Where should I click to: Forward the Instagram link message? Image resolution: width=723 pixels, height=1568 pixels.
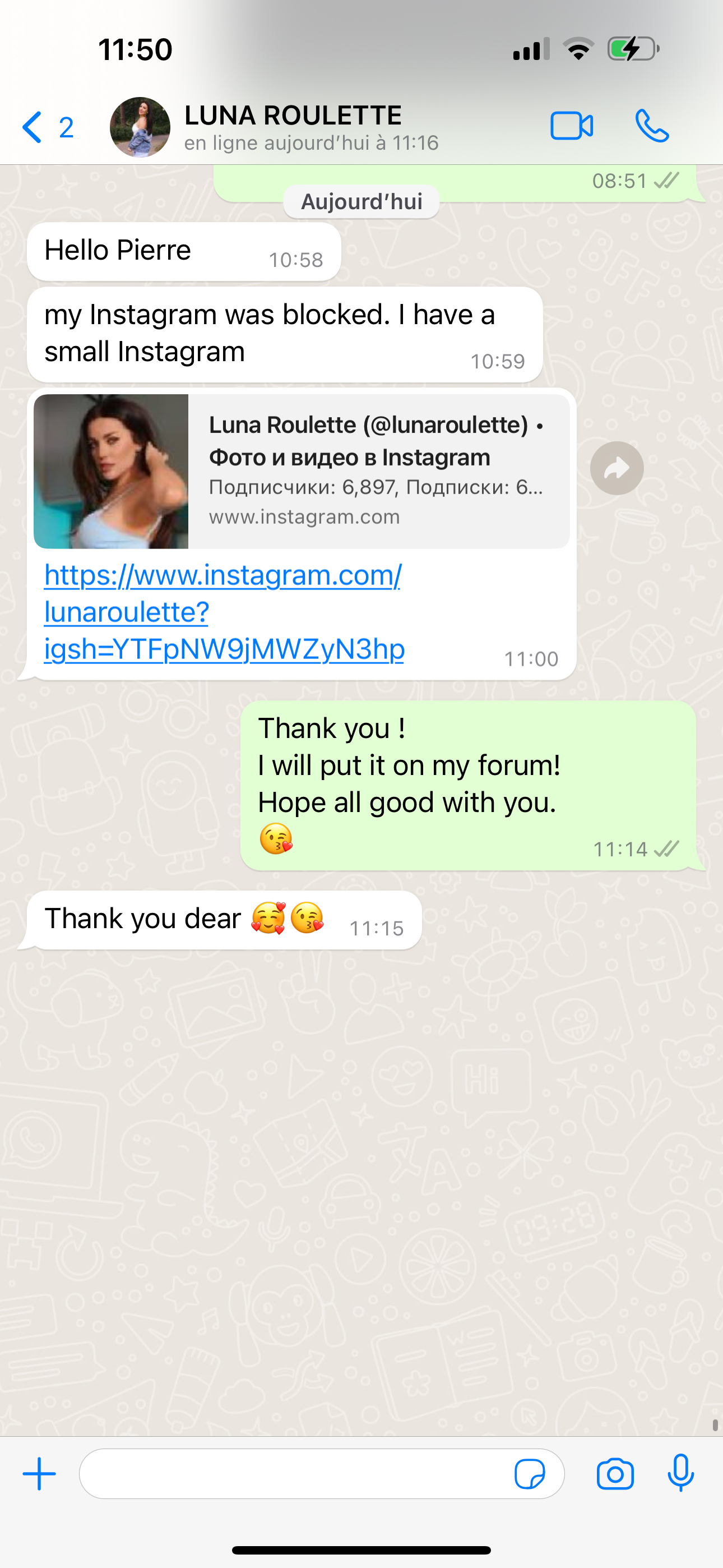pos(617,468)
